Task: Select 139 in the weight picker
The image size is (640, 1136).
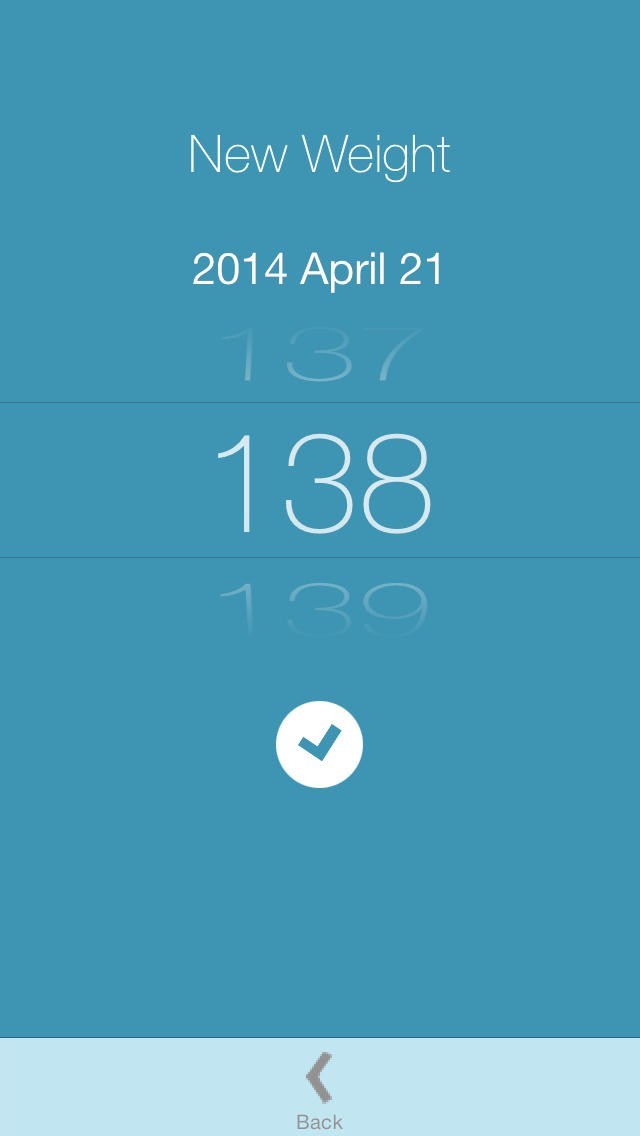Action: click(322, 608)
